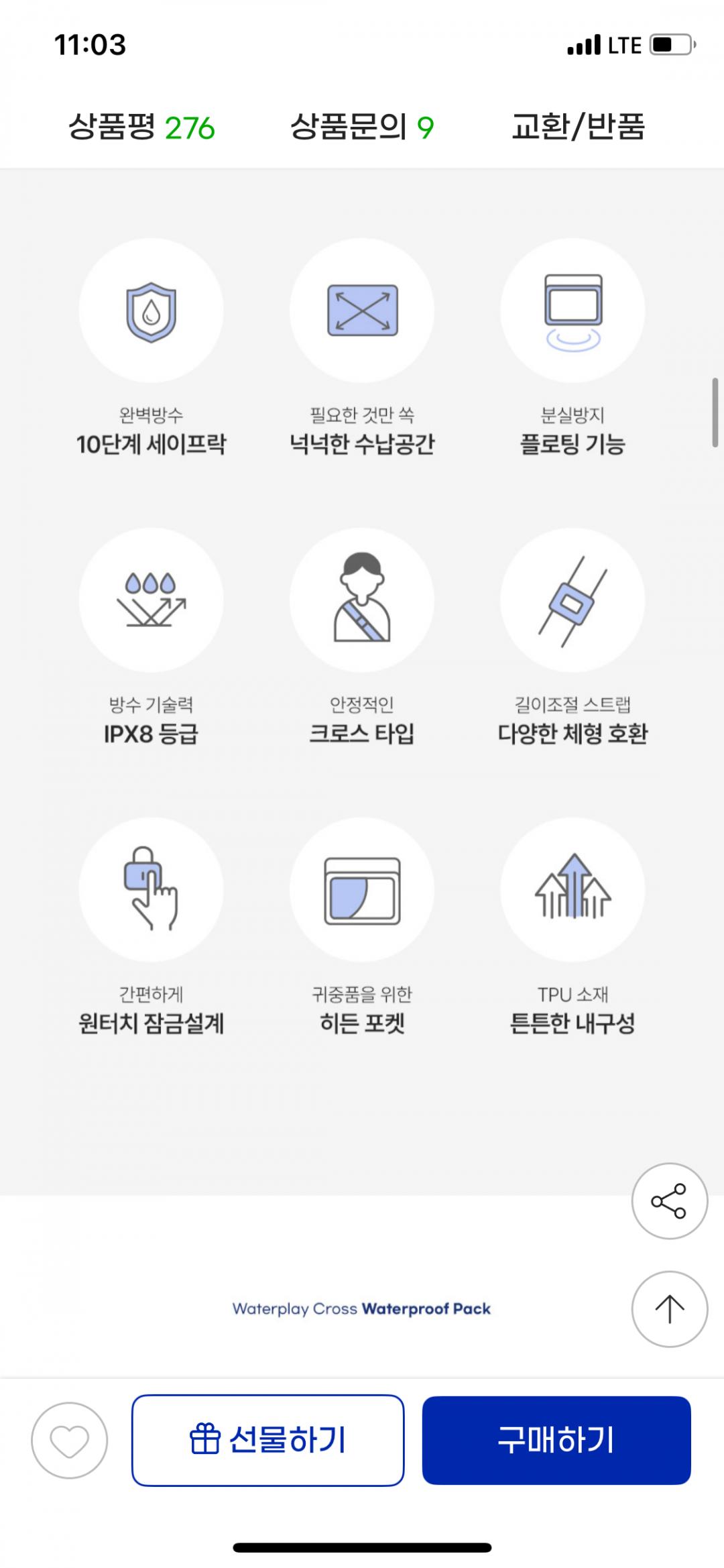Share this product
This screenshot has width=724, height=1568.
tap(669, 1200)
